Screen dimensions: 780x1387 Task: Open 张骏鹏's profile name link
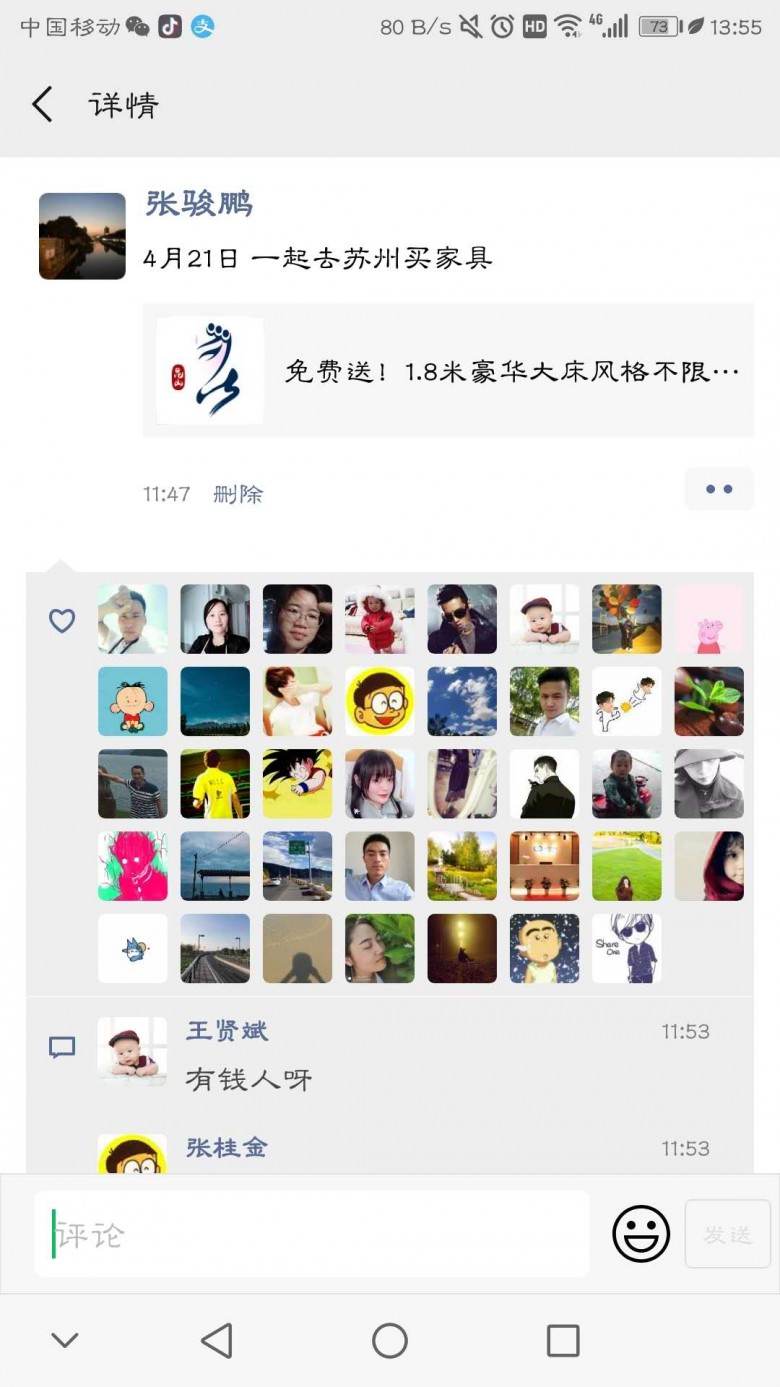[x=198, y=204]
